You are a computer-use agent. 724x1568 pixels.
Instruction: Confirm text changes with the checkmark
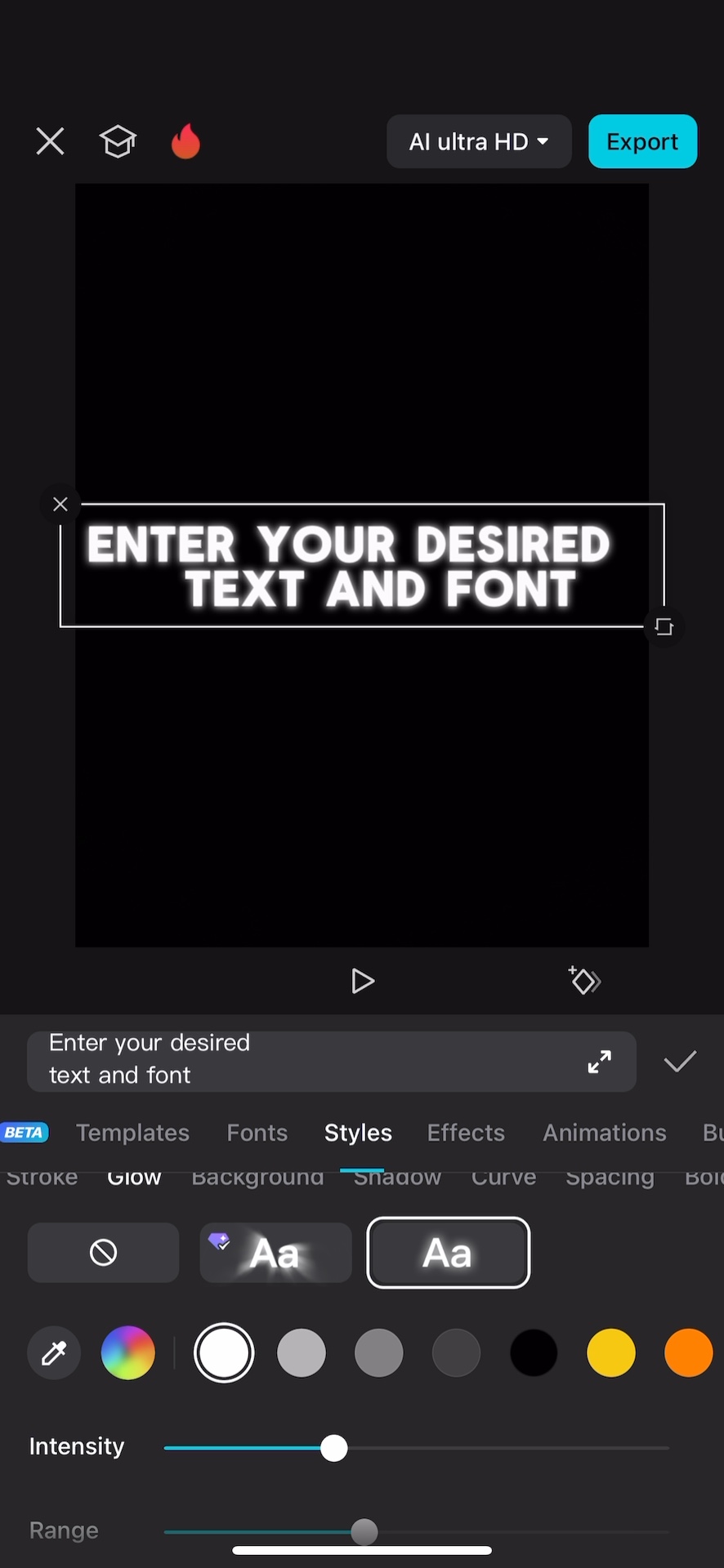coord(680,1061)
